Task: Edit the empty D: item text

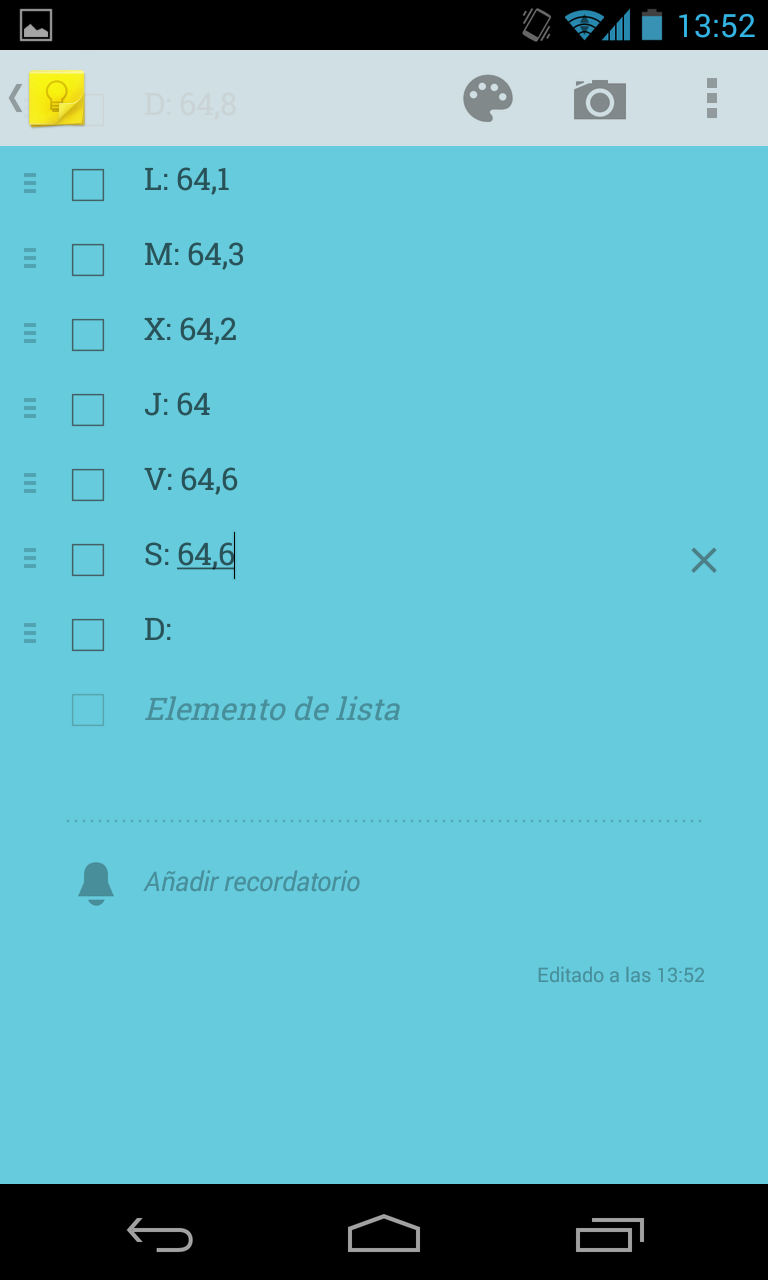Action: [400, 631]
